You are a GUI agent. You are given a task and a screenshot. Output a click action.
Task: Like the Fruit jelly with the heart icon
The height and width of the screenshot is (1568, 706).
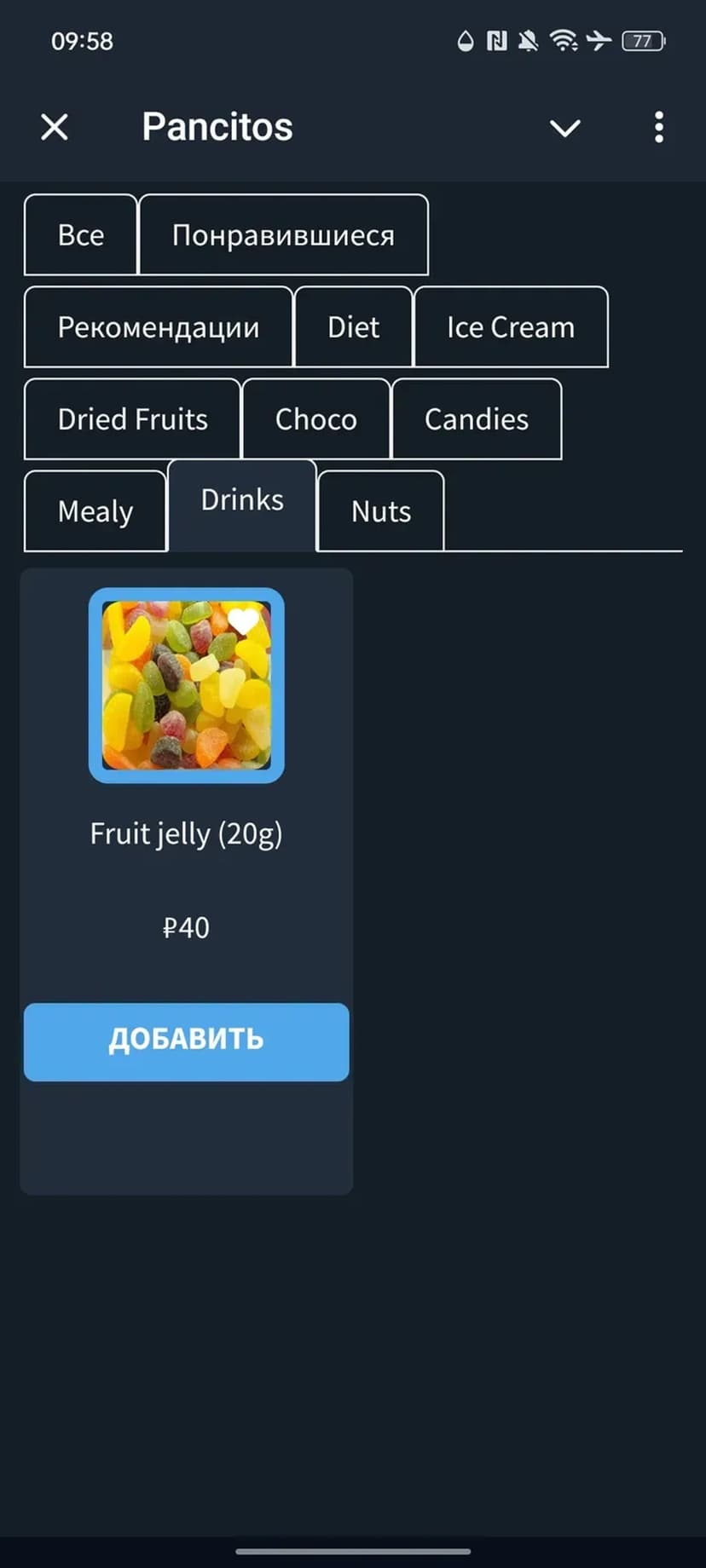pos(243,621)
